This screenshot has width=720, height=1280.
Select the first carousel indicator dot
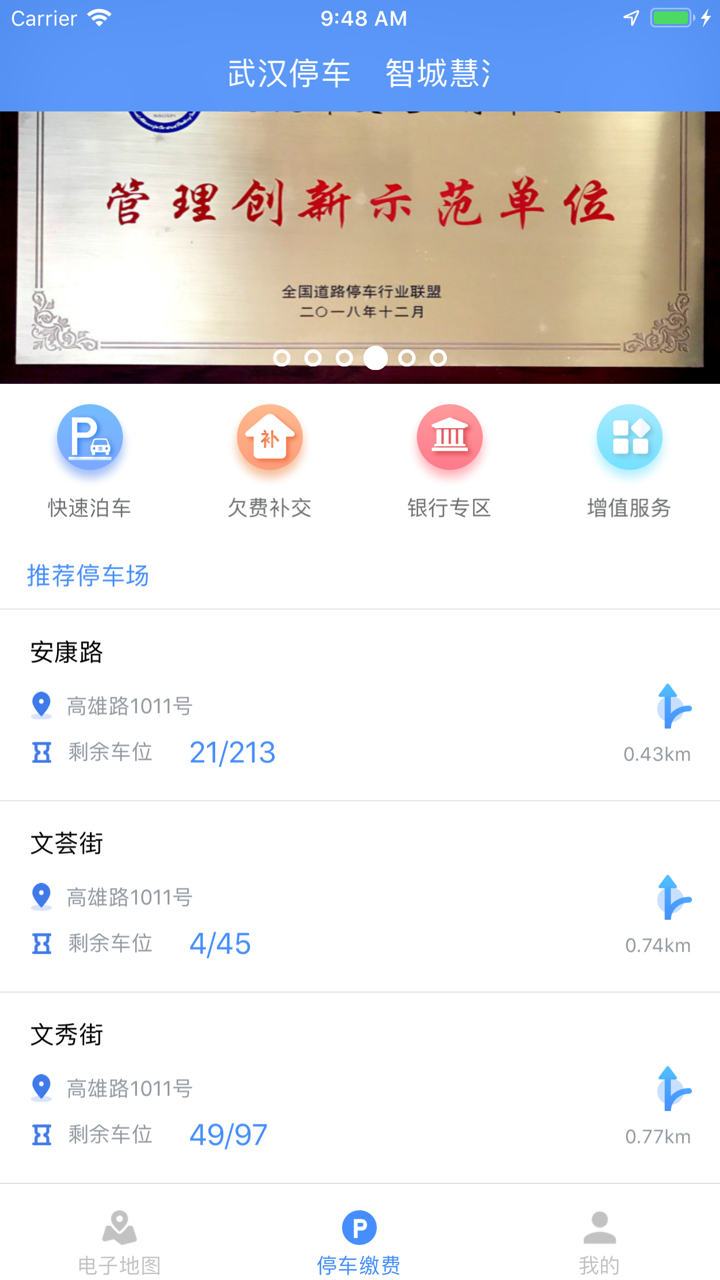(x=283, y=358)
